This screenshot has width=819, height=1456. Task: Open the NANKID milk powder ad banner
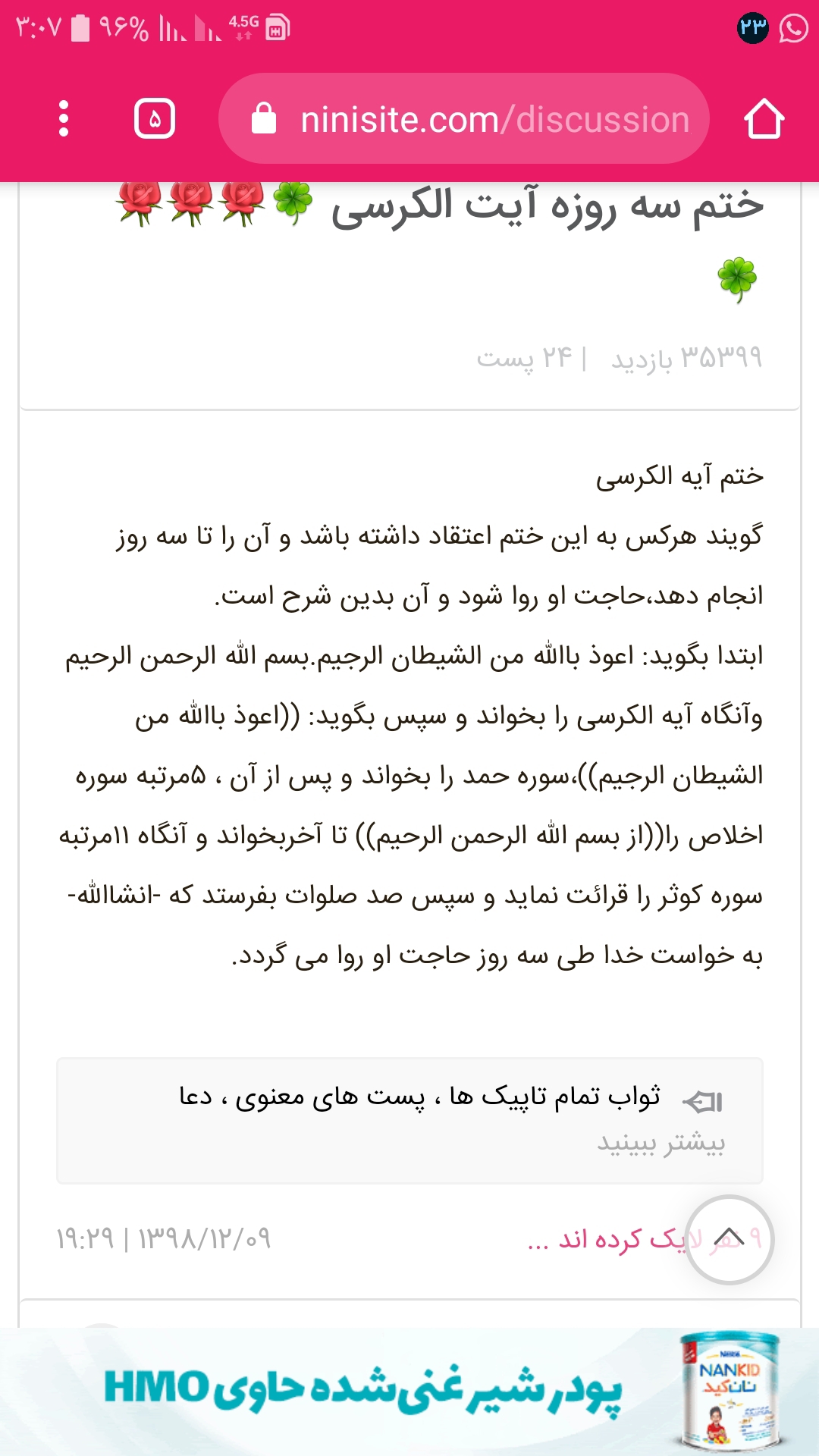(409, 1389)
